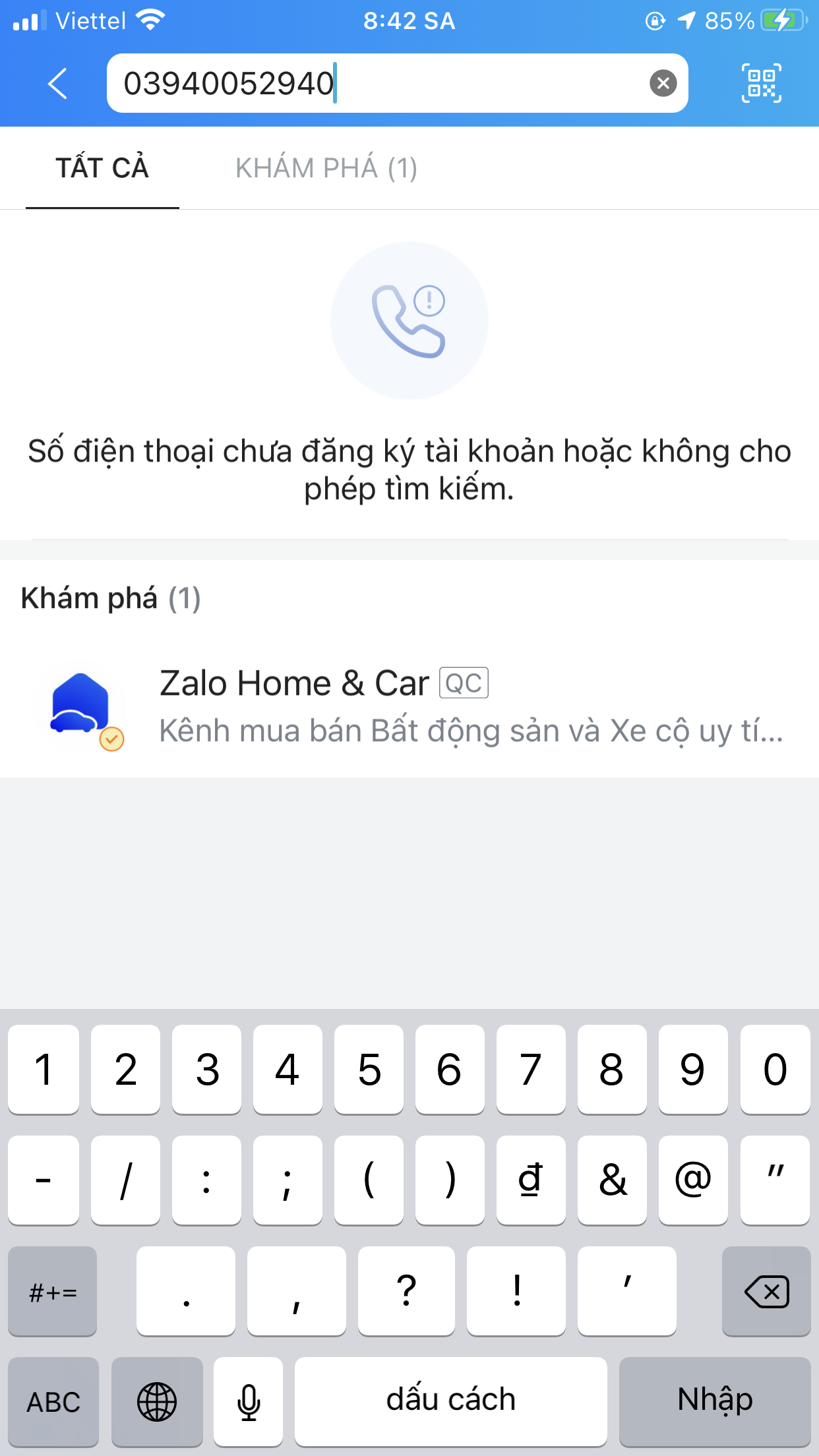Switch keyboard to ABC letters
This screenshot has width=819, height=1456.
[x=53, y=1401]
